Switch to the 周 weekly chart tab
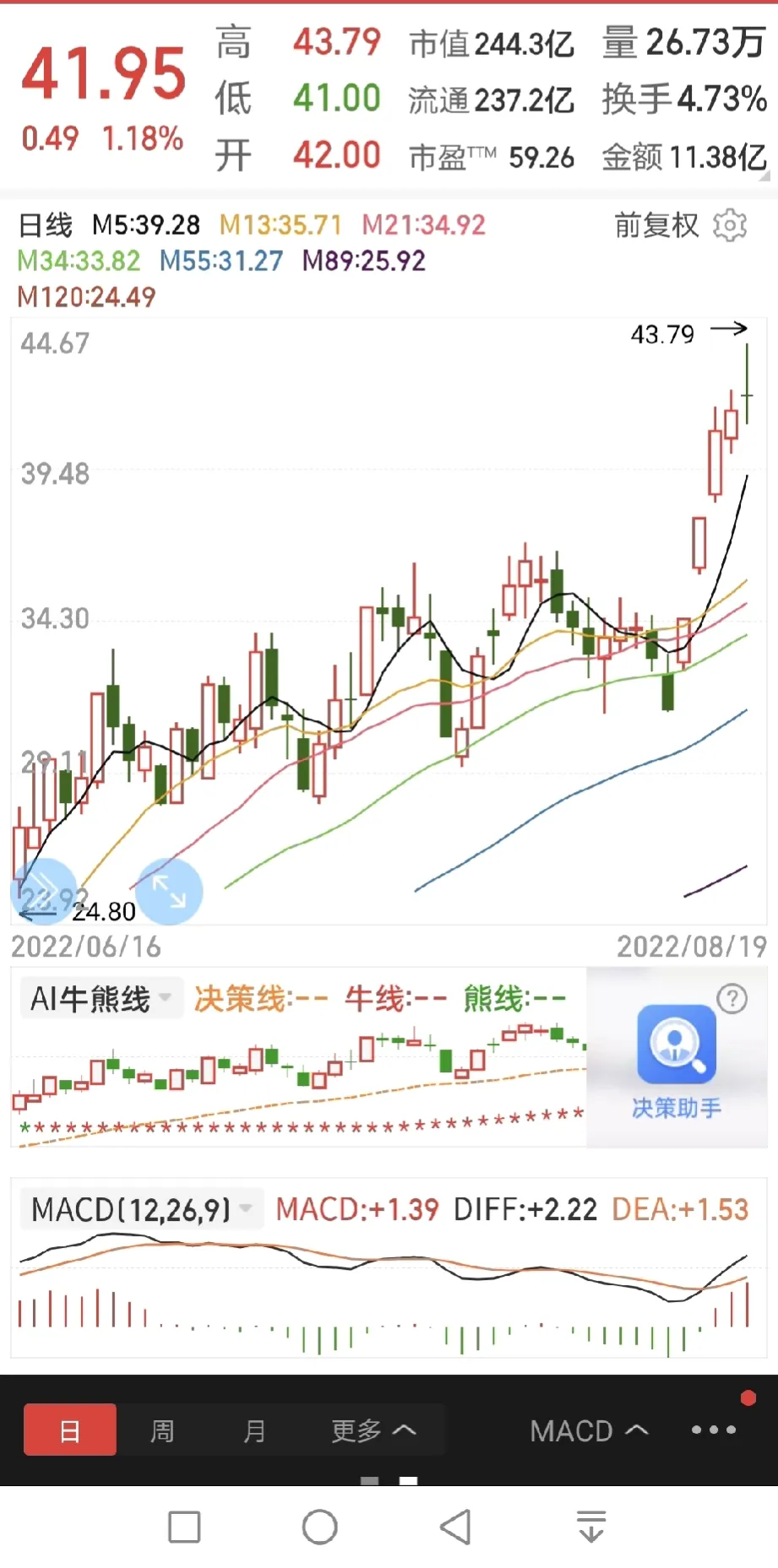778x1568 pixels. point(162,1430)
